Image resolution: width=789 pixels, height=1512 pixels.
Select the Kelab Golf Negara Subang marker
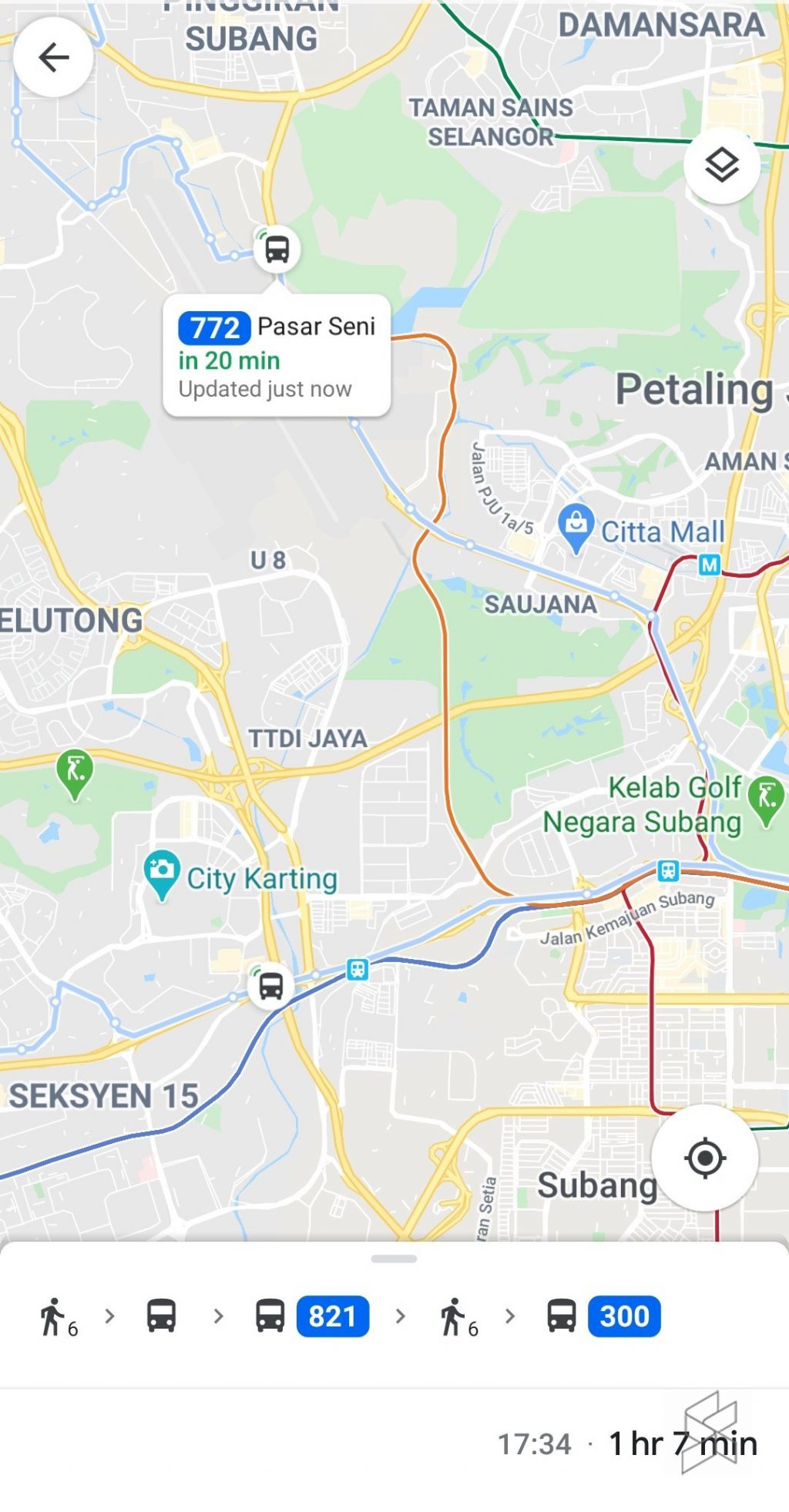(x=767, y=799)
